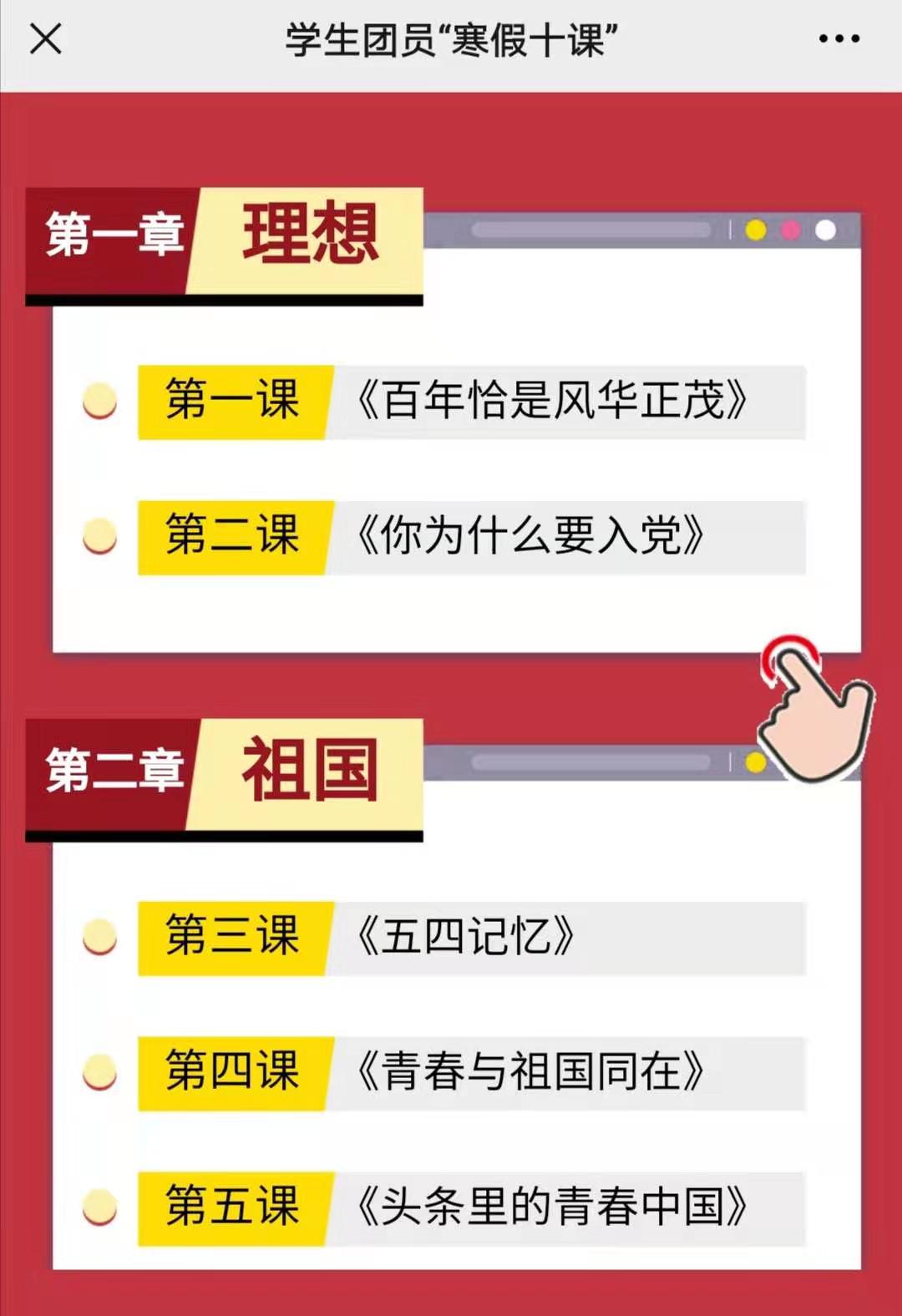This screenshot has height=1316, width=902.
Task: Close the 学生团员"寒假十课" page
Action: tap(46, 39)
